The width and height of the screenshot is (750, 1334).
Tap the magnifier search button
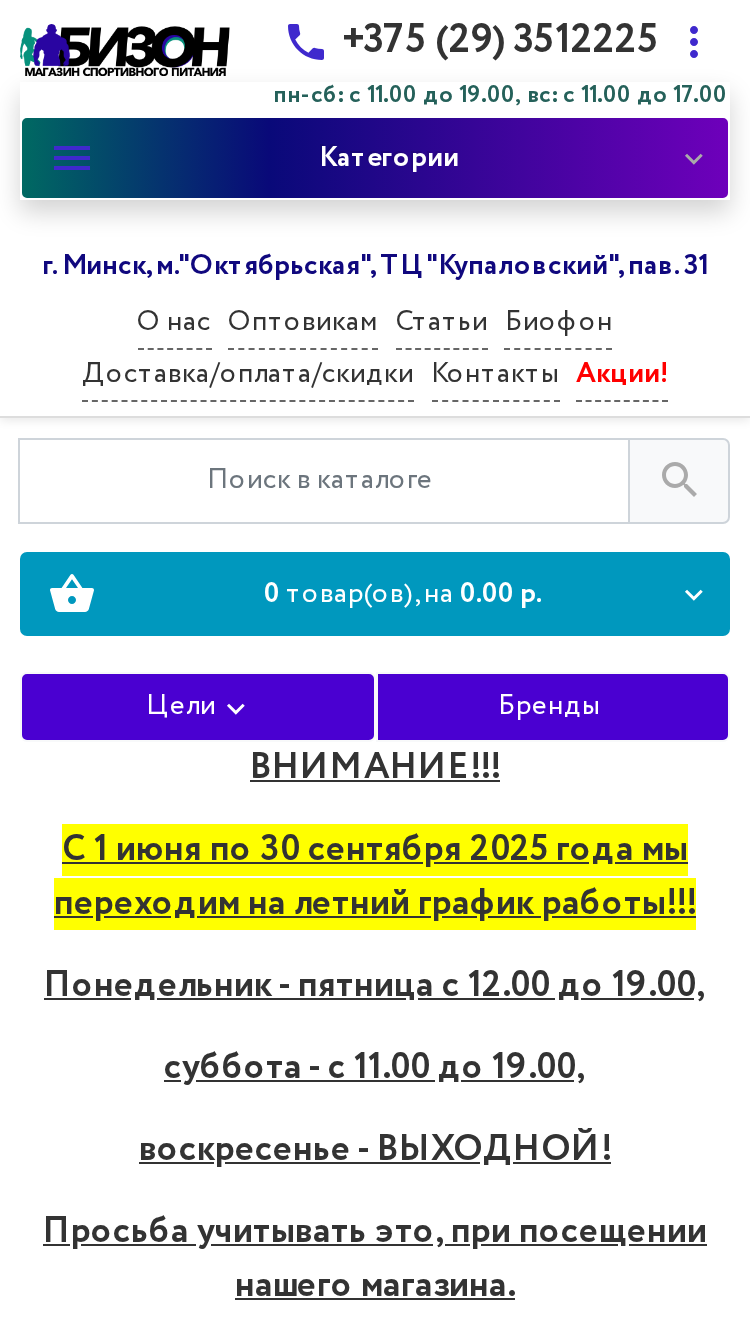[679, 481]
